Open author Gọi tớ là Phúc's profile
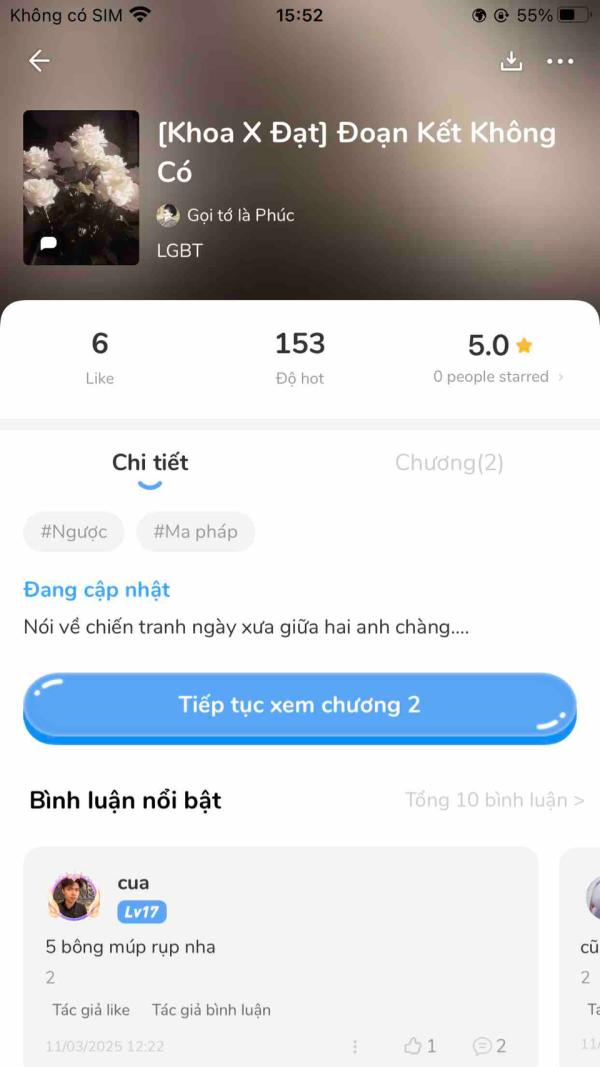Screen dimensions: 600x1067 [x=226, y=215]
